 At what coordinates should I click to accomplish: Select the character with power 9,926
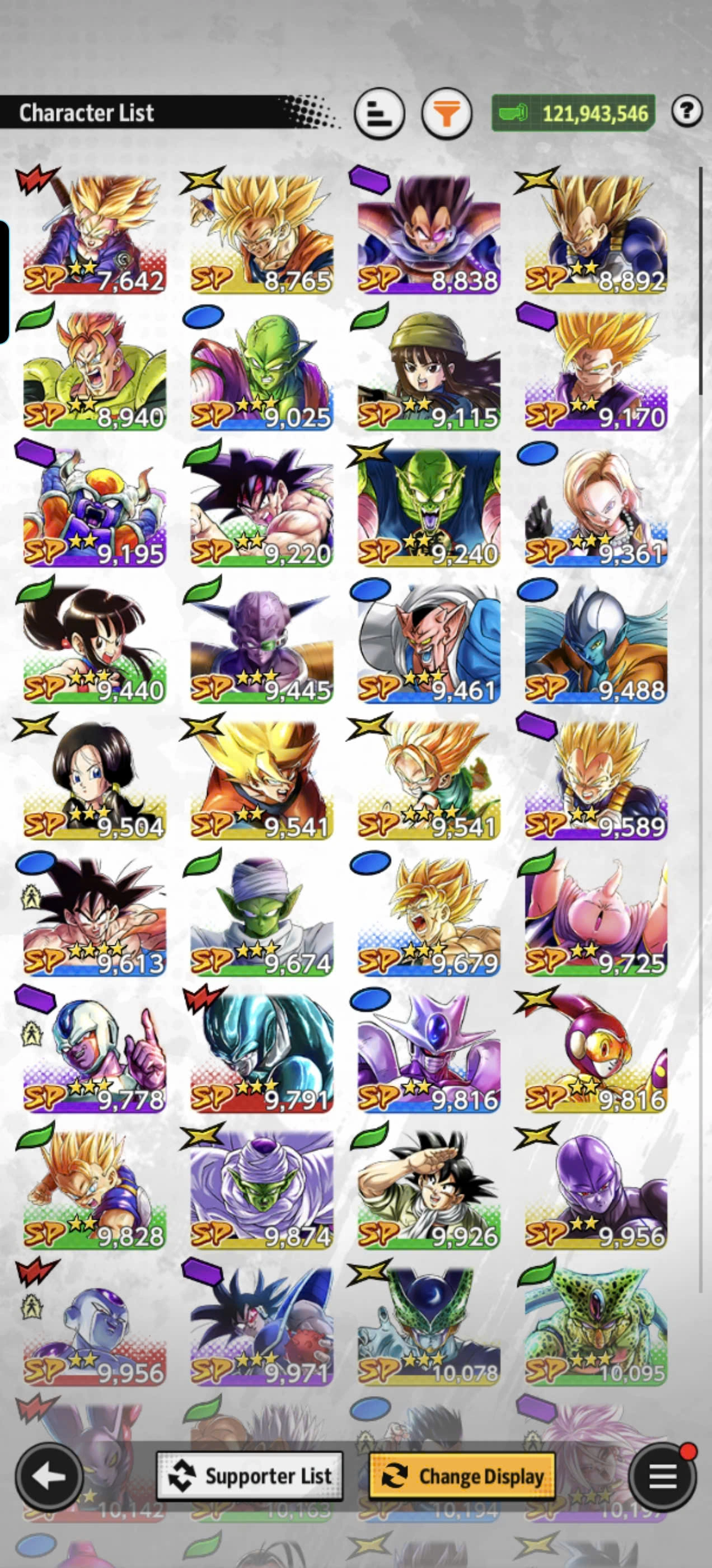click(x=429, y=1189)
